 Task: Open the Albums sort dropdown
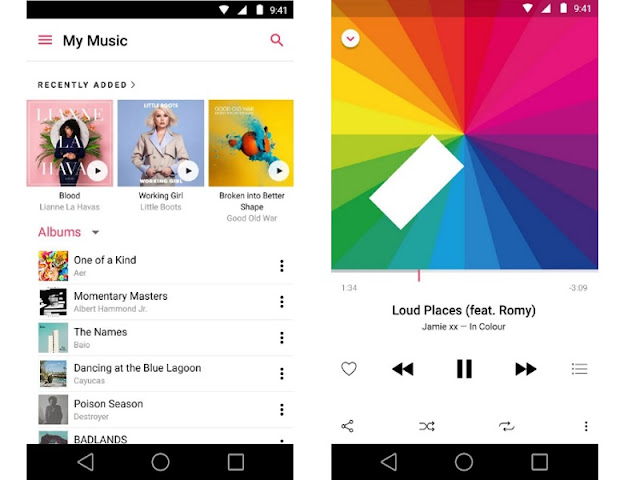(95, 232)
